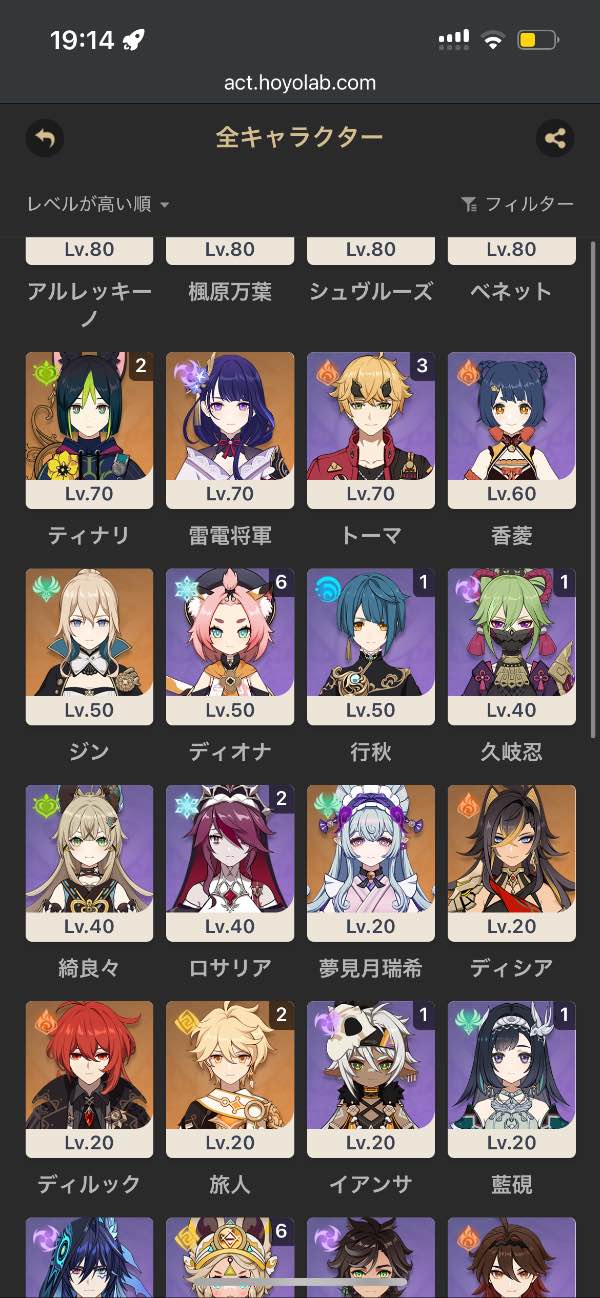Viewport: 600px width, 1298px height.
Task: Open the レベルが高い順 sort dropdown
Action: coord(98,204)
